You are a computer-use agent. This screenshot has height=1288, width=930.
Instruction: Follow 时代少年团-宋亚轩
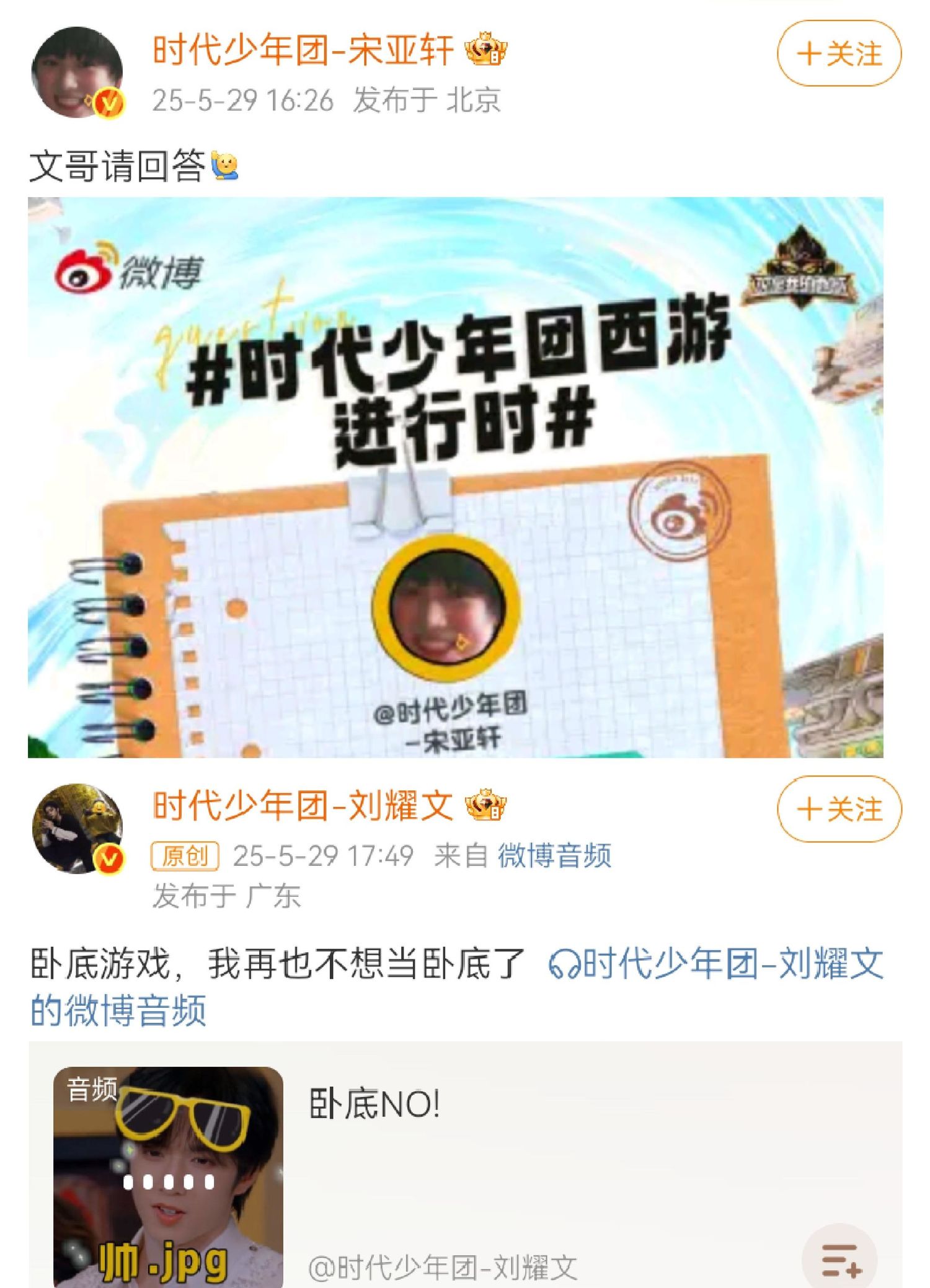[838, 53]
